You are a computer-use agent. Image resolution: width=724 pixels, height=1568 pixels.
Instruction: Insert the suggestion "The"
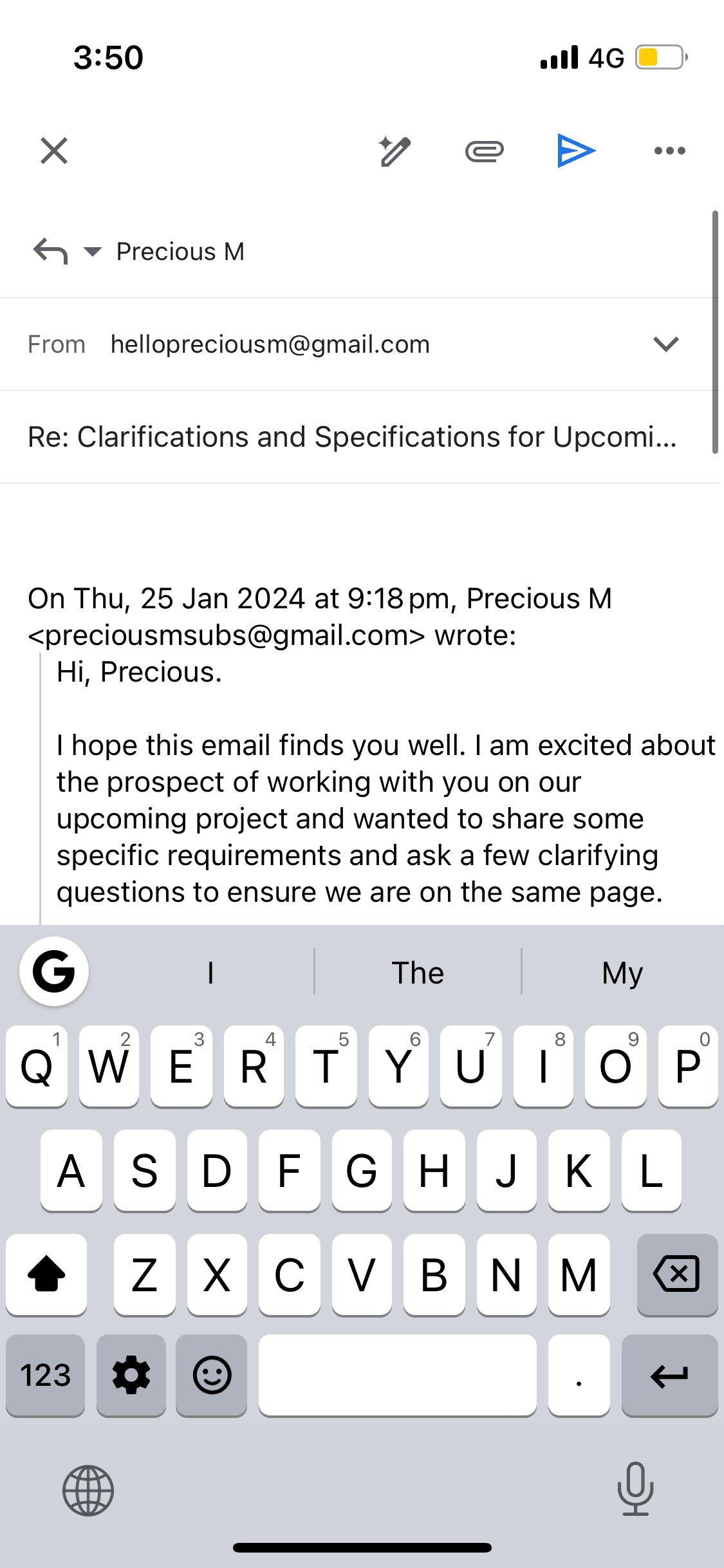coord(418,973)
